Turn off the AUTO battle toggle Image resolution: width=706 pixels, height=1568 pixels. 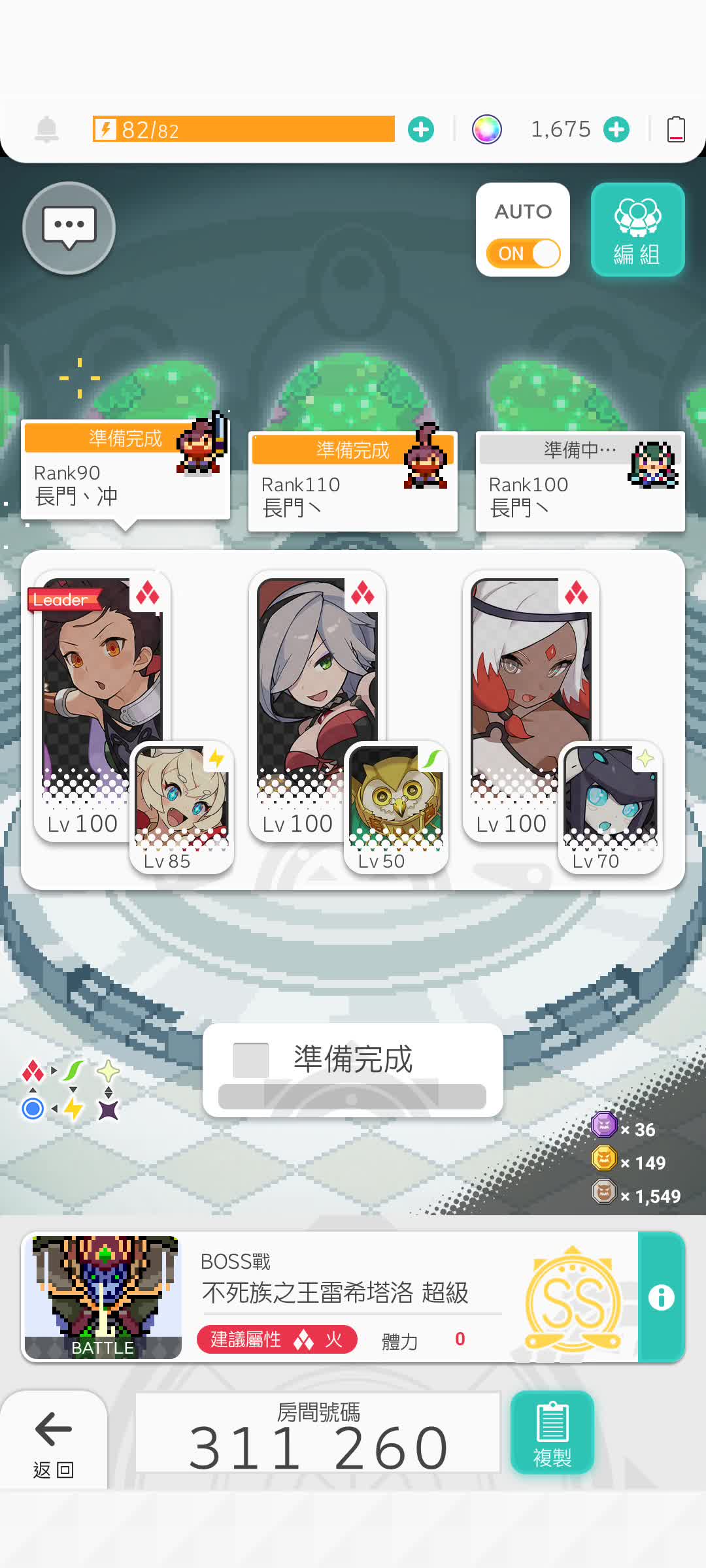523,253
